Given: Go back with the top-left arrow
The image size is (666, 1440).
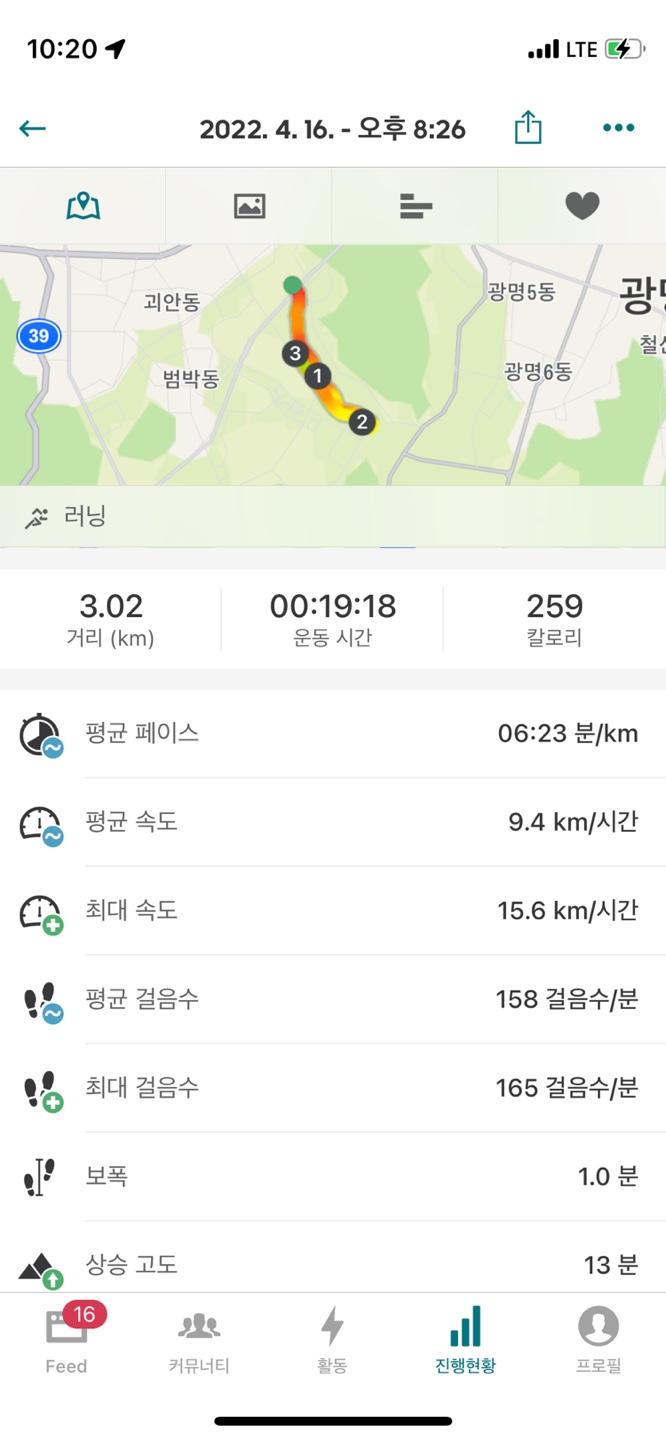Looking at the screenshot, I should (x=33, y=128).
